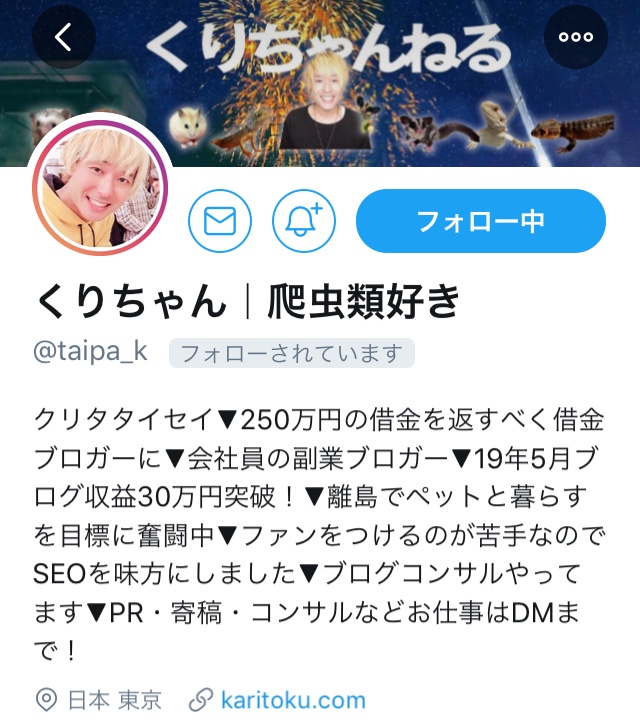Open the karitoku.com link

[x=292, y=700]
